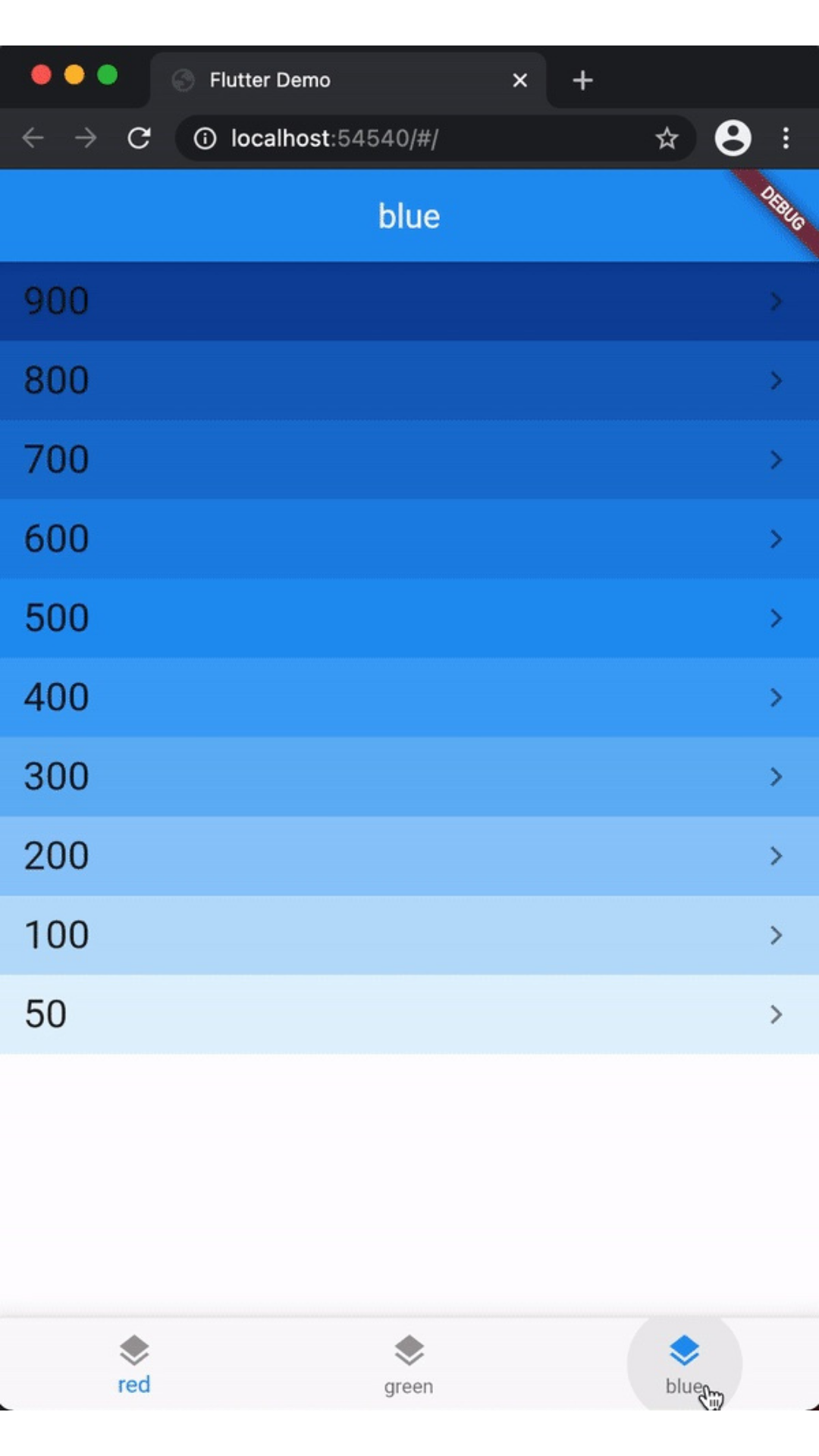Viewport: 819px width, 1456px height.
Task: Switch to the green tab
Action: [409, 1364]
